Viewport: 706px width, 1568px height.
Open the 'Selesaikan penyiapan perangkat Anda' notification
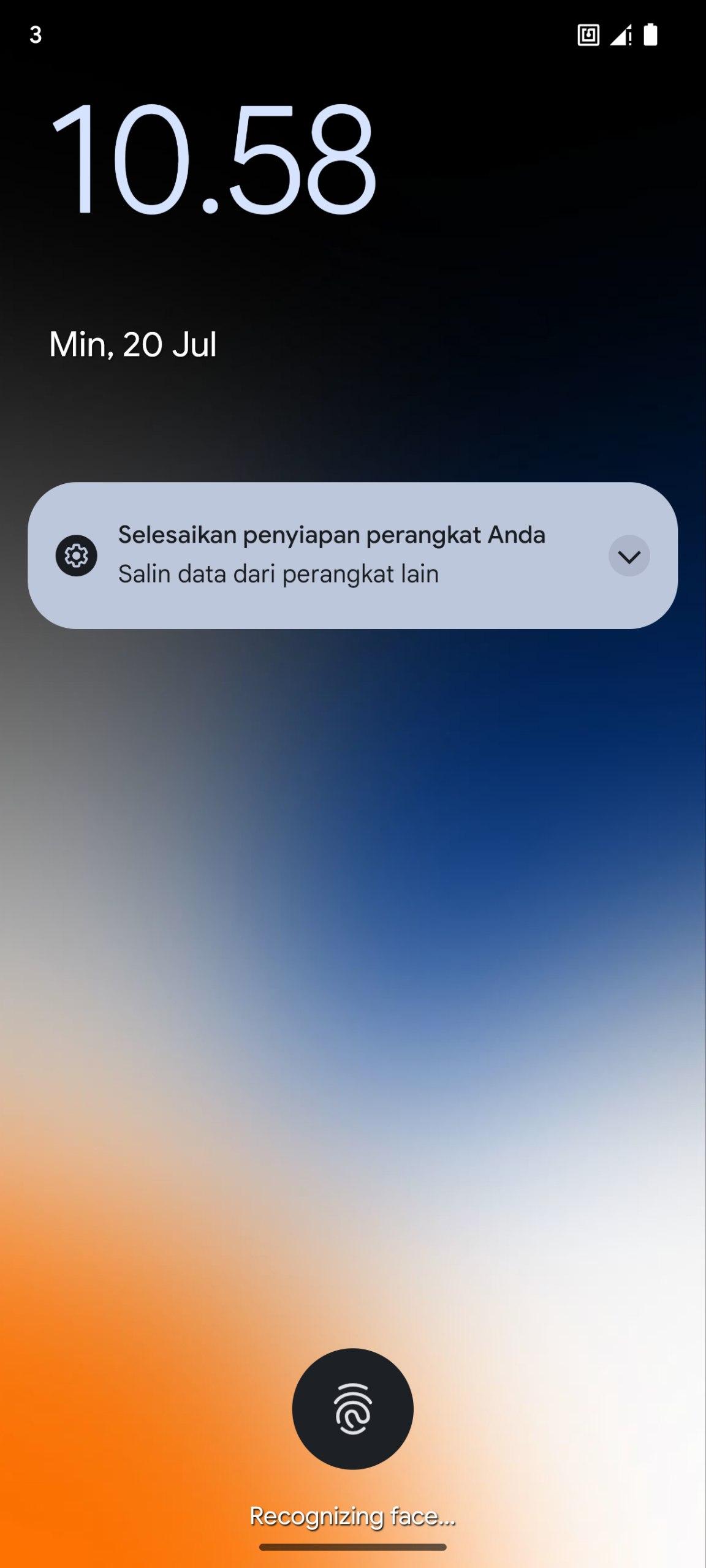click(x=352, y=555)
